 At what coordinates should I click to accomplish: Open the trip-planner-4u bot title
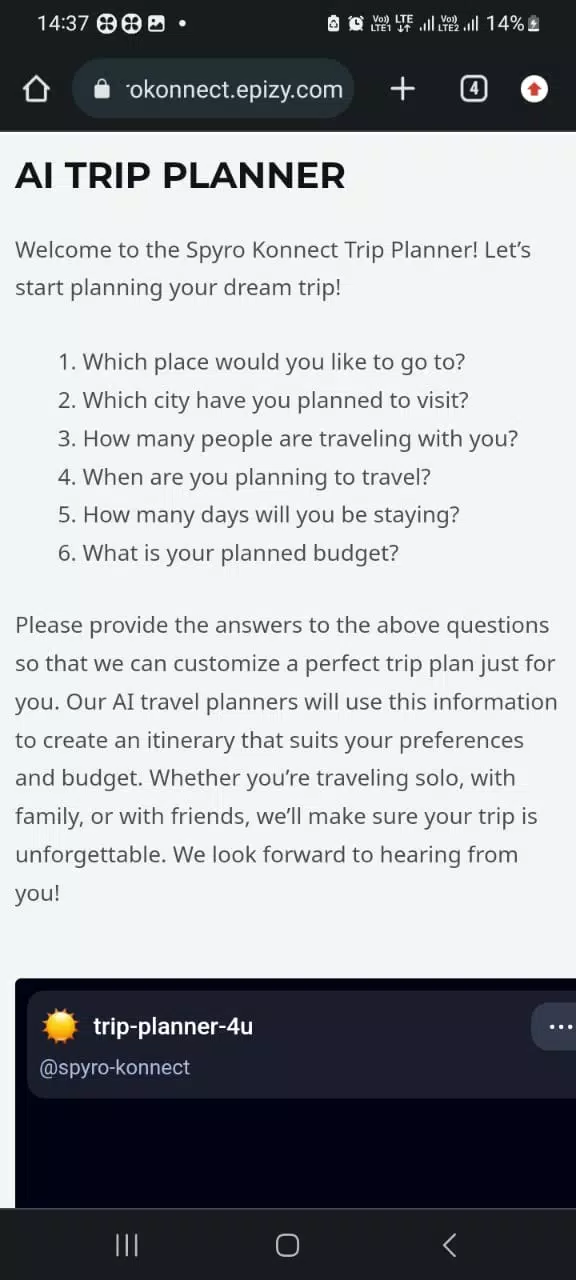point(172,1026)
